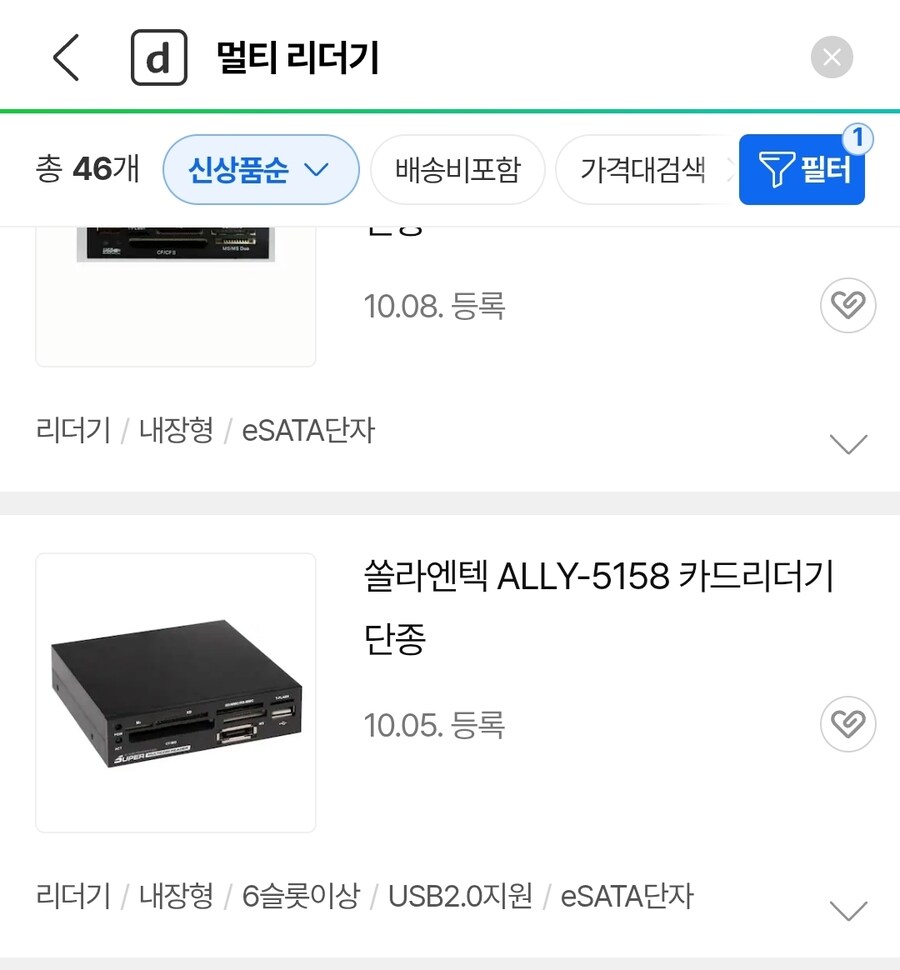Tap the bookmark heart icon beside 10.08 item
This screenshot has width=900, height=970.
(847, 305)
